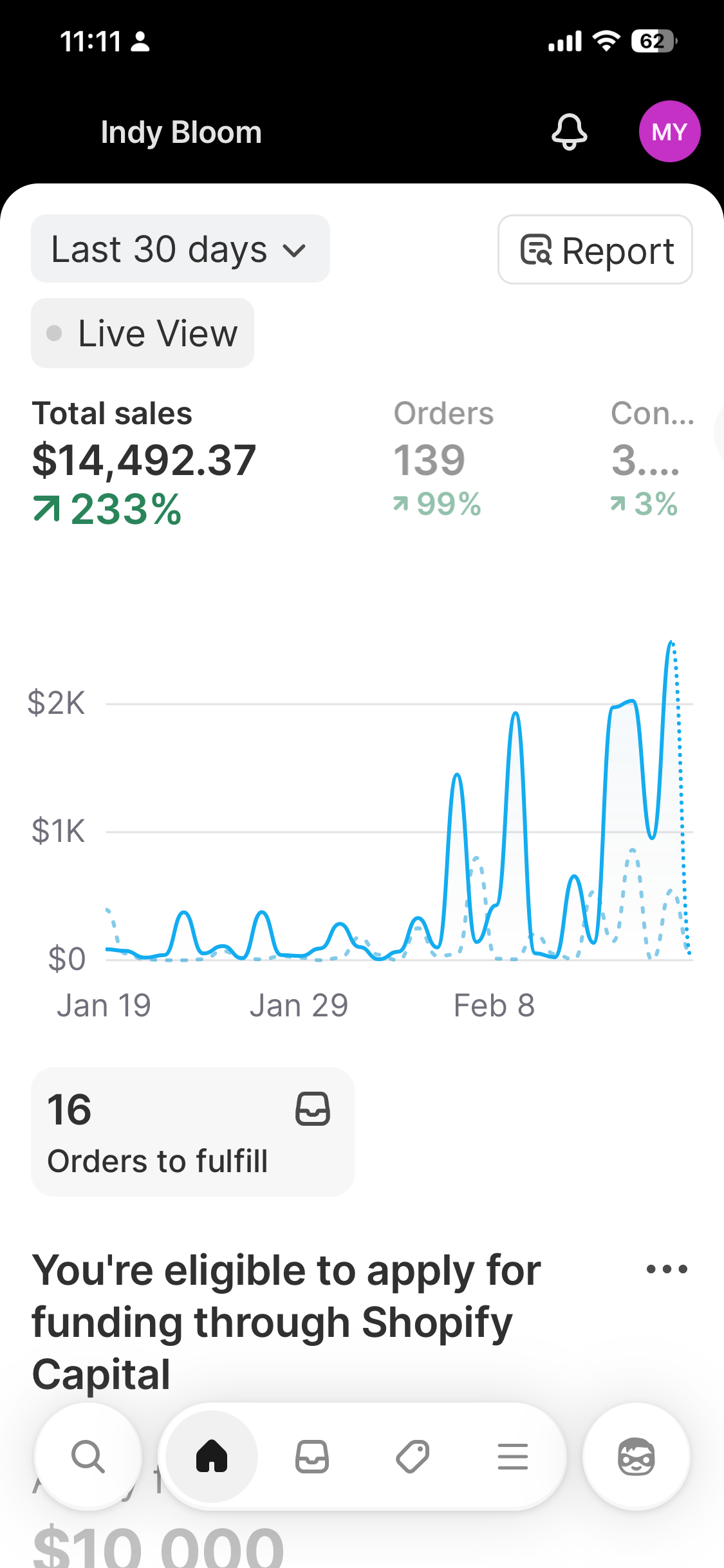Screen dimensions: 724x1568
Task: Open the notifications bell
Action: tap(569, 132)
